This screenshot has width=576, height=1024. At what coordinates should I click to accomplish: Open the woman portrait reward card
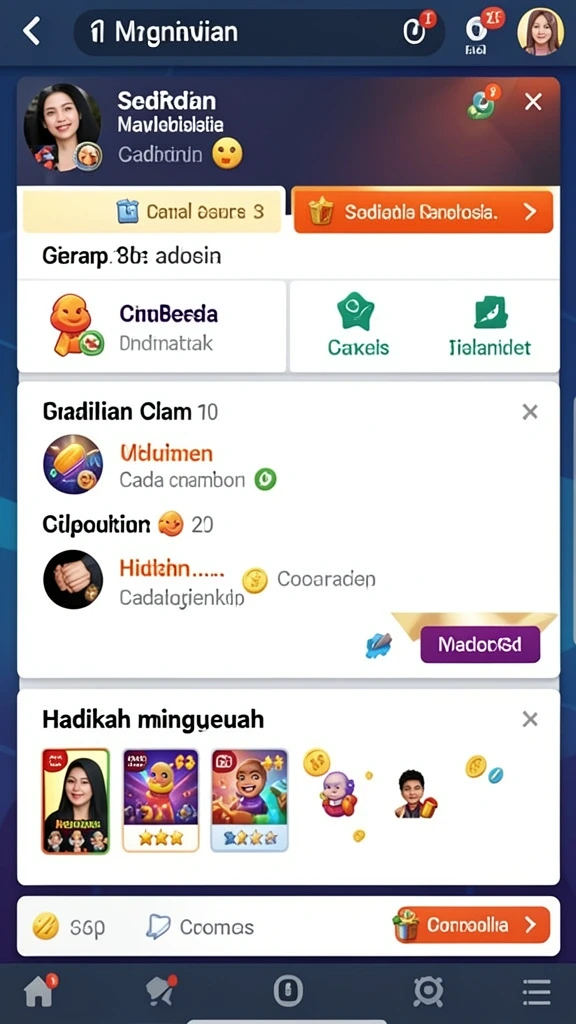[76, 801]
